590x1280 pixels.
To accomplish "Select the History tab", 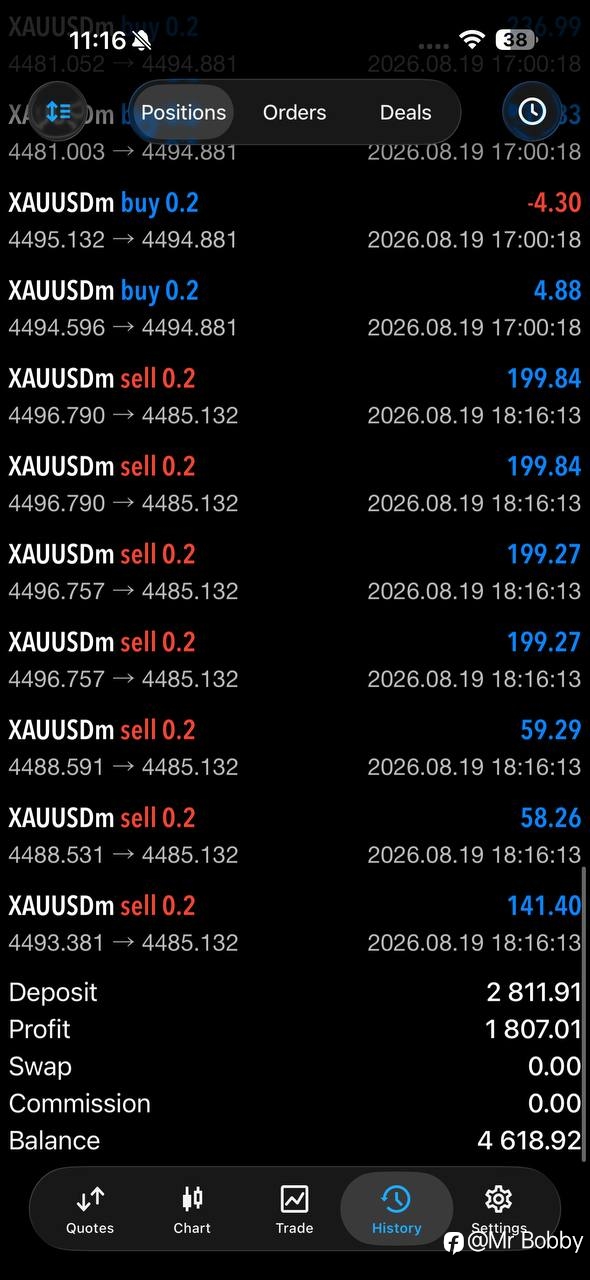I will (x=396, y=1209).
